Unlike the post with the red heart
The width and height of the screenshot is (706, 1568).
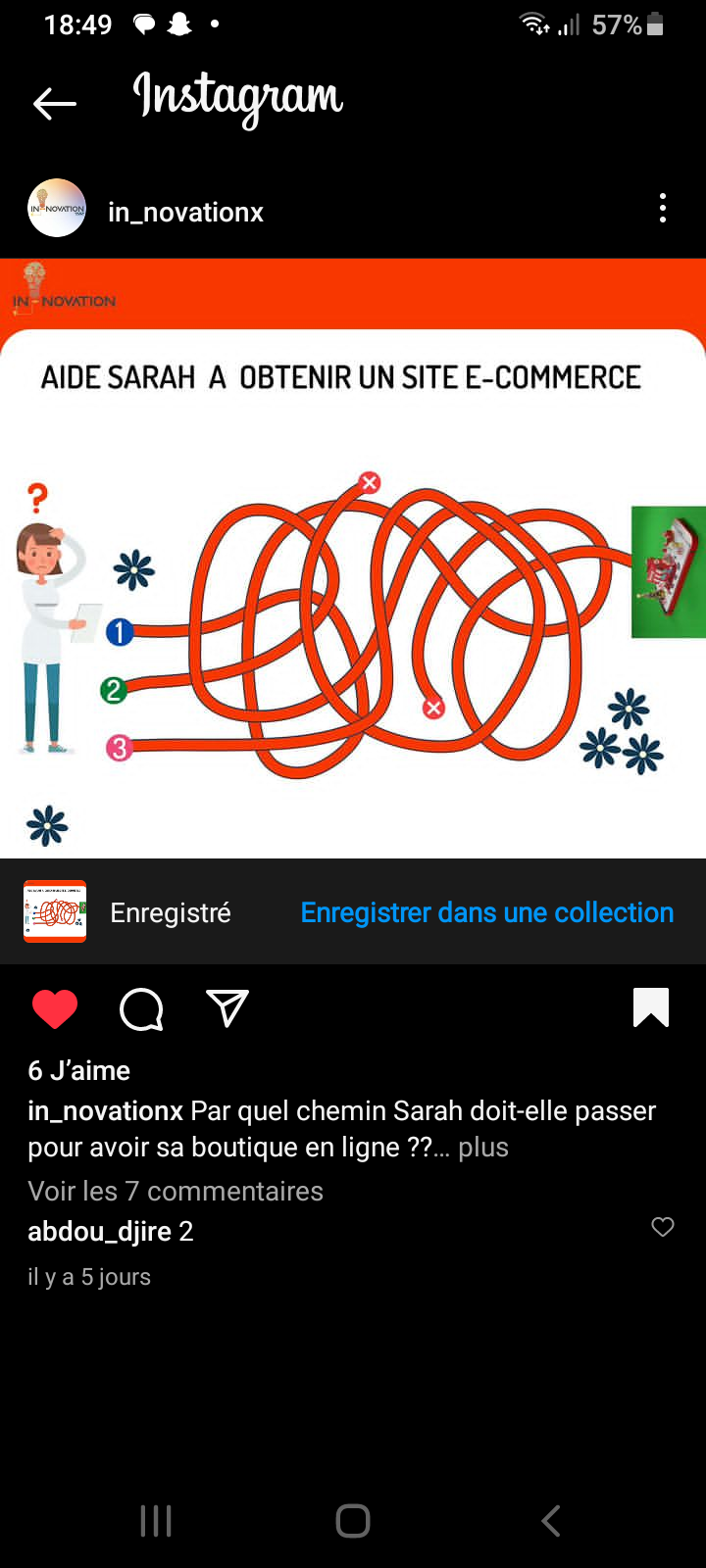pyautogui.click(x=55, y=1008)
